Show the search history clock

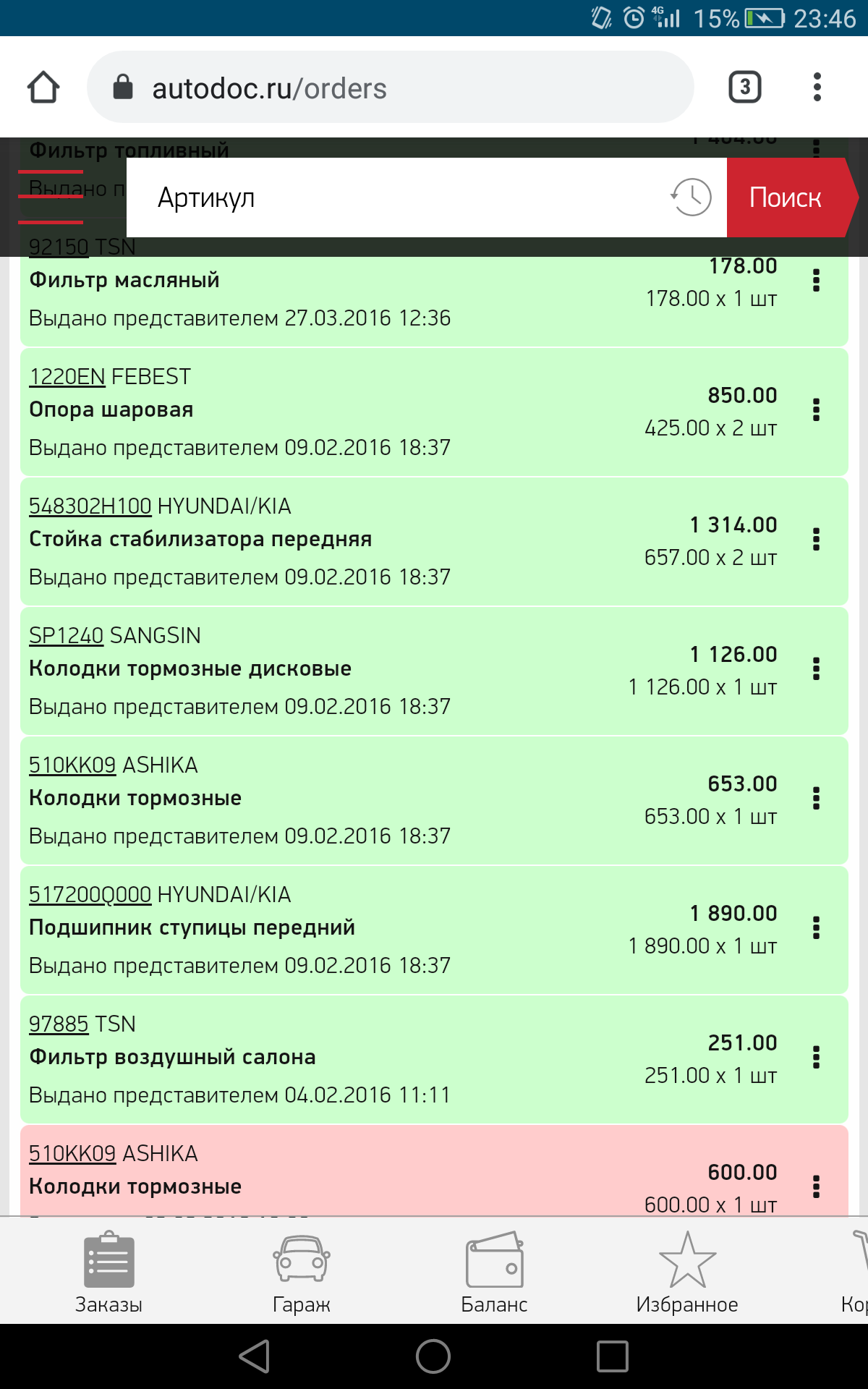[x=691, y=197]
